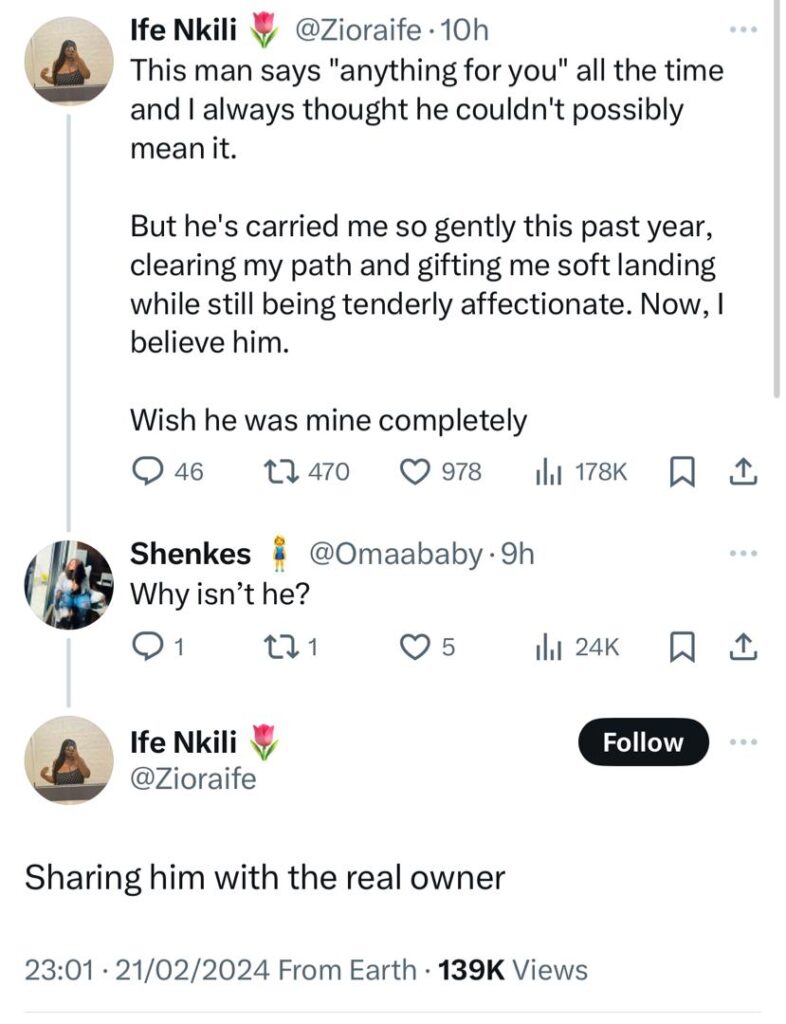Follow Ife Nkili using the Follow button
Screen dimensions: 786x1024
pyautogui.click(x=641, y=742)
